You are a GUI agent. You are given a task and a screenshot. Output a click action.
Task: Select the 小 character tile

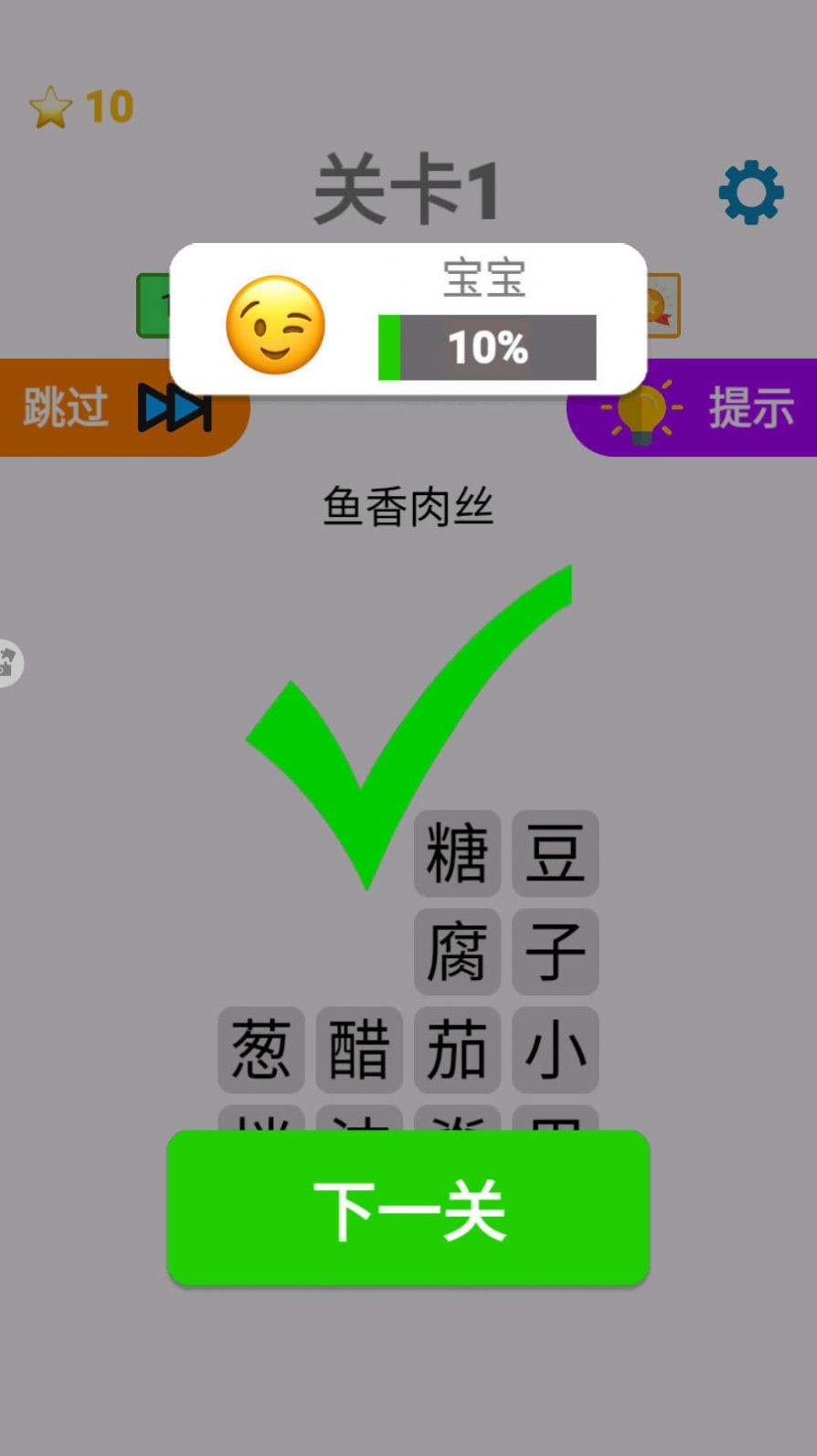(555, 1050)
